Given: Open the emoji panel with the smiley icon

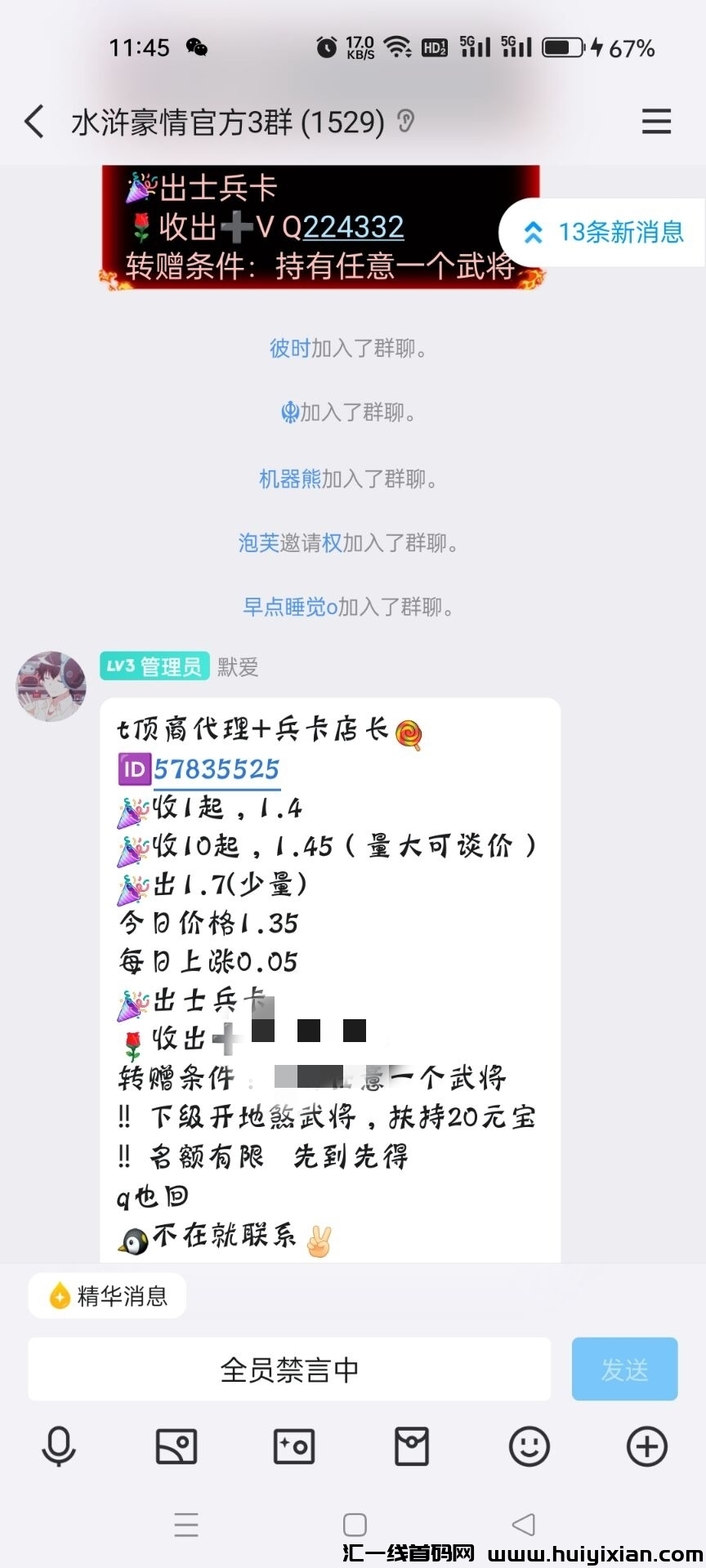Looking at the screenshot, I should coord(529,1445).
